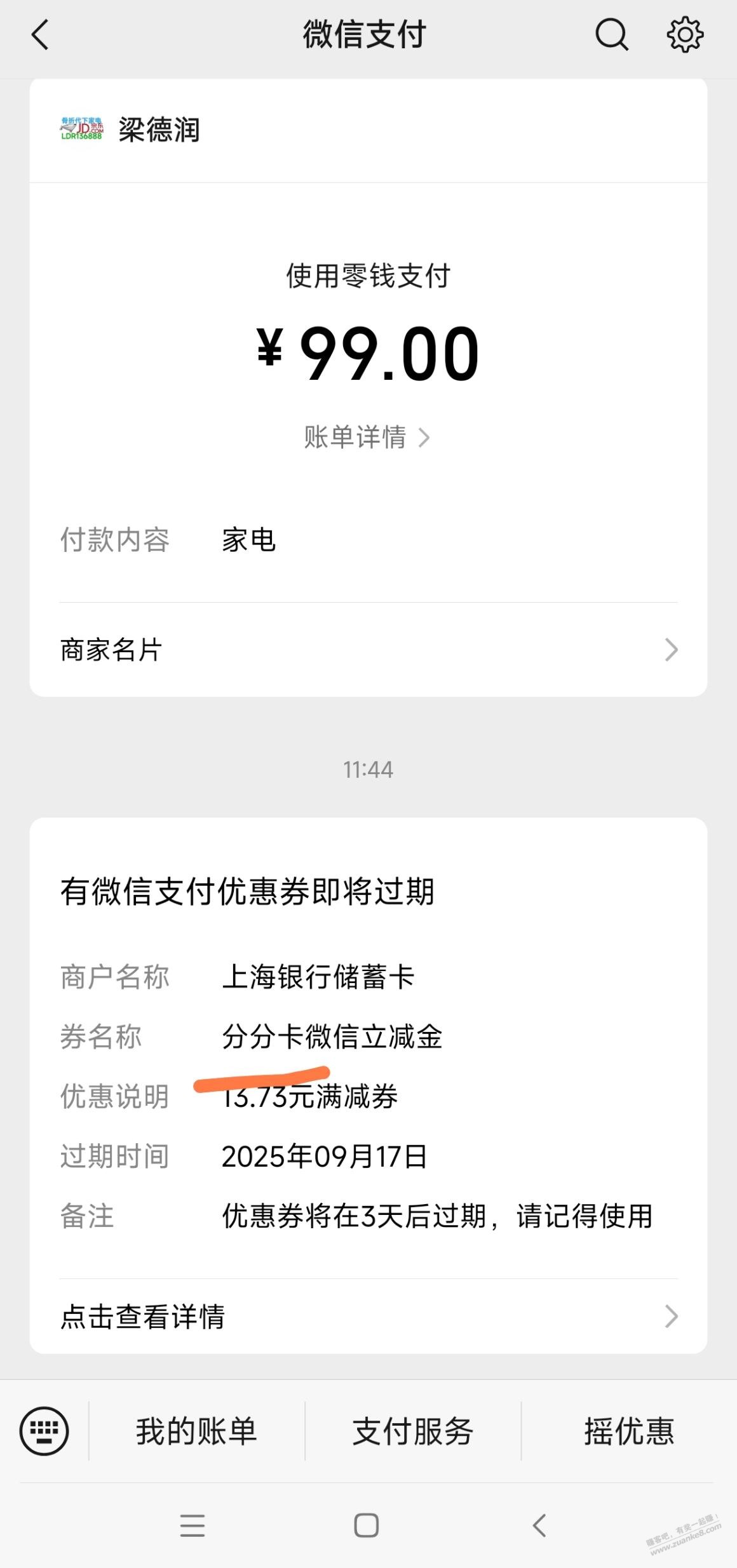Tap 点击查看详情 for the expiring coupon
Screen dimensions: 737x1568
point(368,1317)
